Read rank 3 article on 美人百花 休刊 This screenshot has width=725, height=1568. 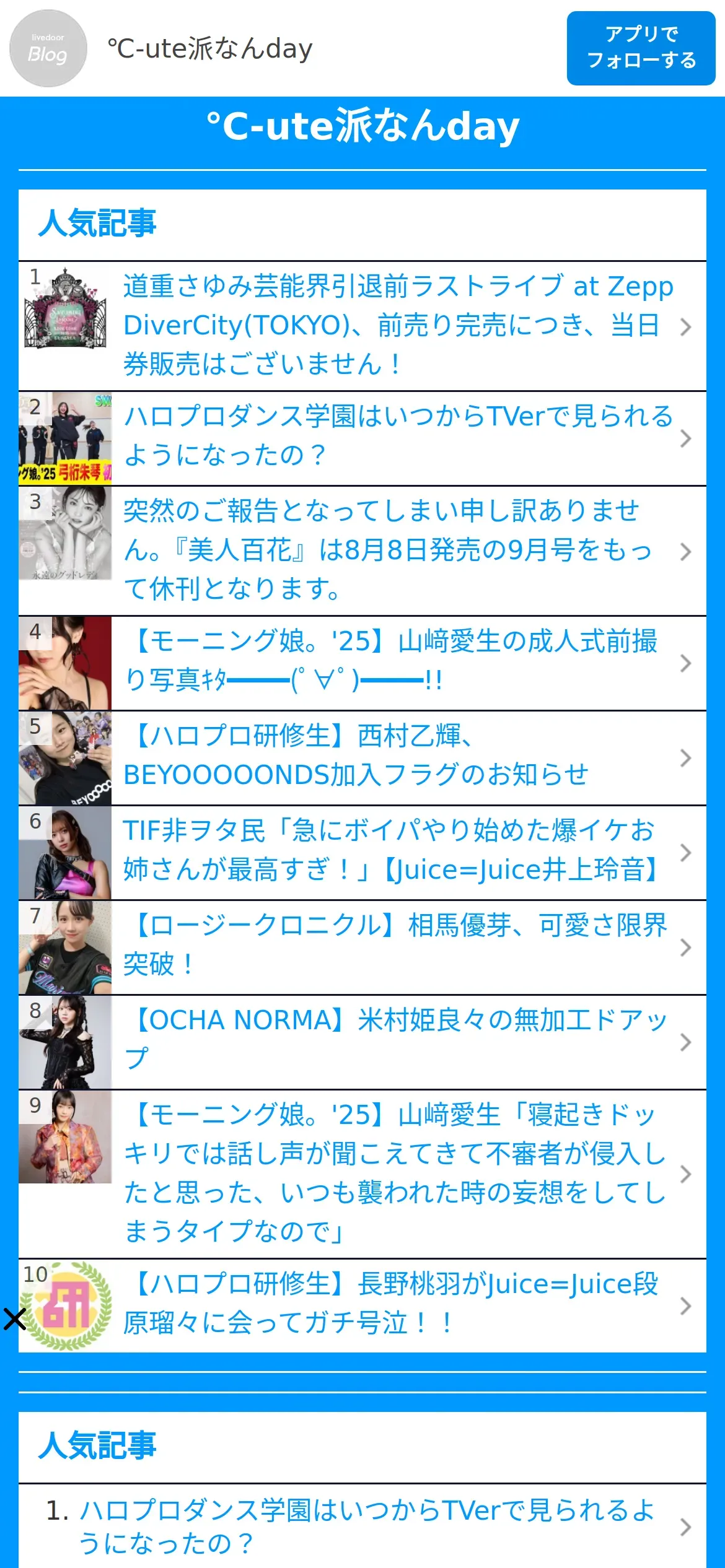[387, 550]
